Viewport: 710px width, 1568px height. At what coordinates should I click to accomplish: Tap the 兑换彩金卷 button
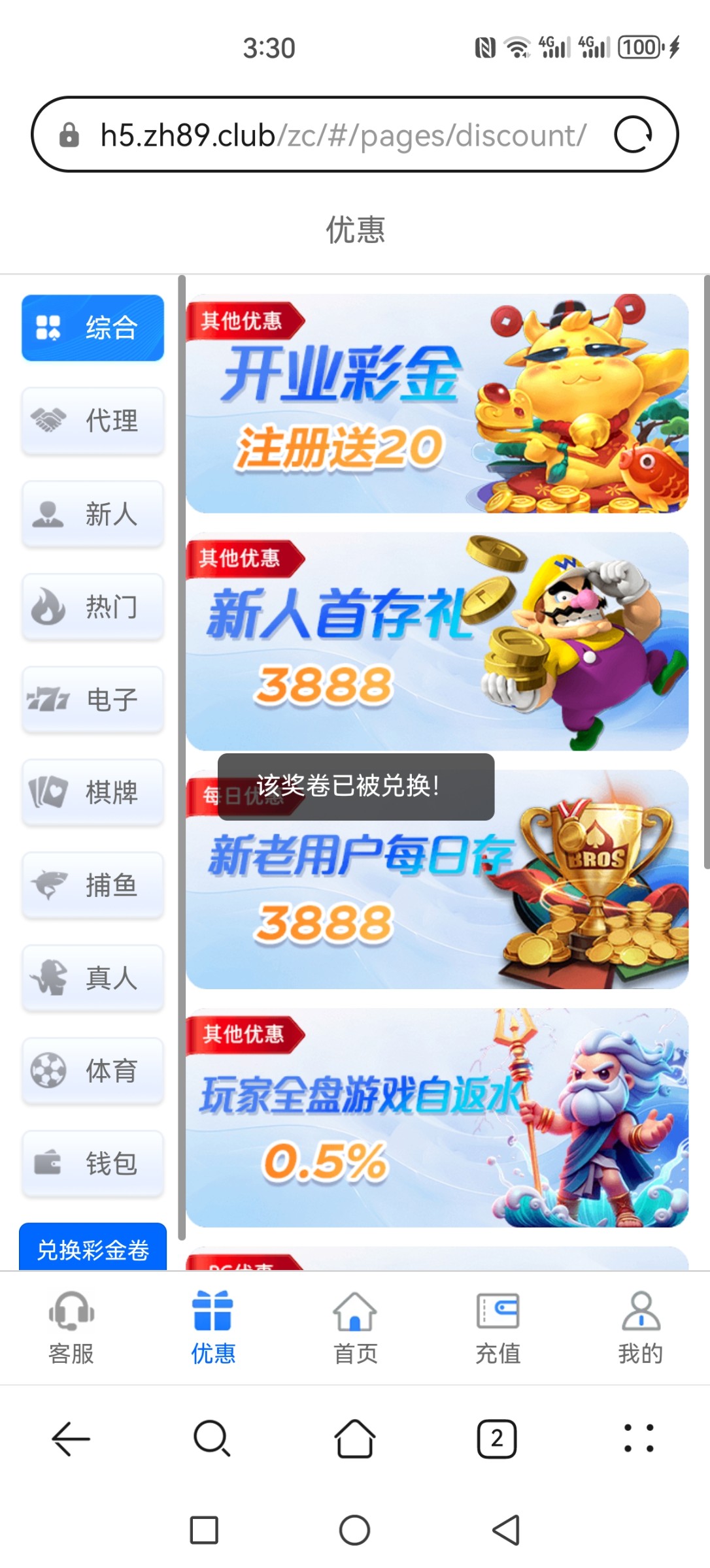click(x=92, y=1248)
